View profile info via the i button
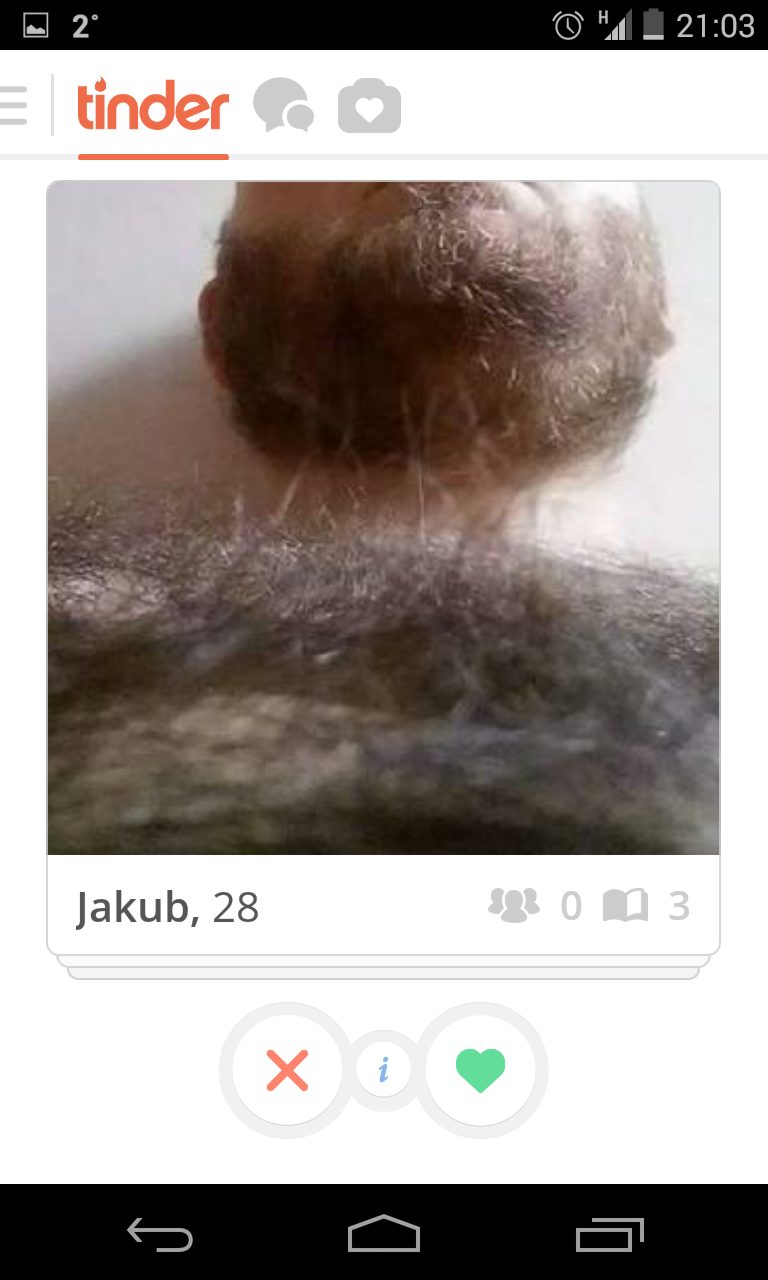 click(383, 1070)
